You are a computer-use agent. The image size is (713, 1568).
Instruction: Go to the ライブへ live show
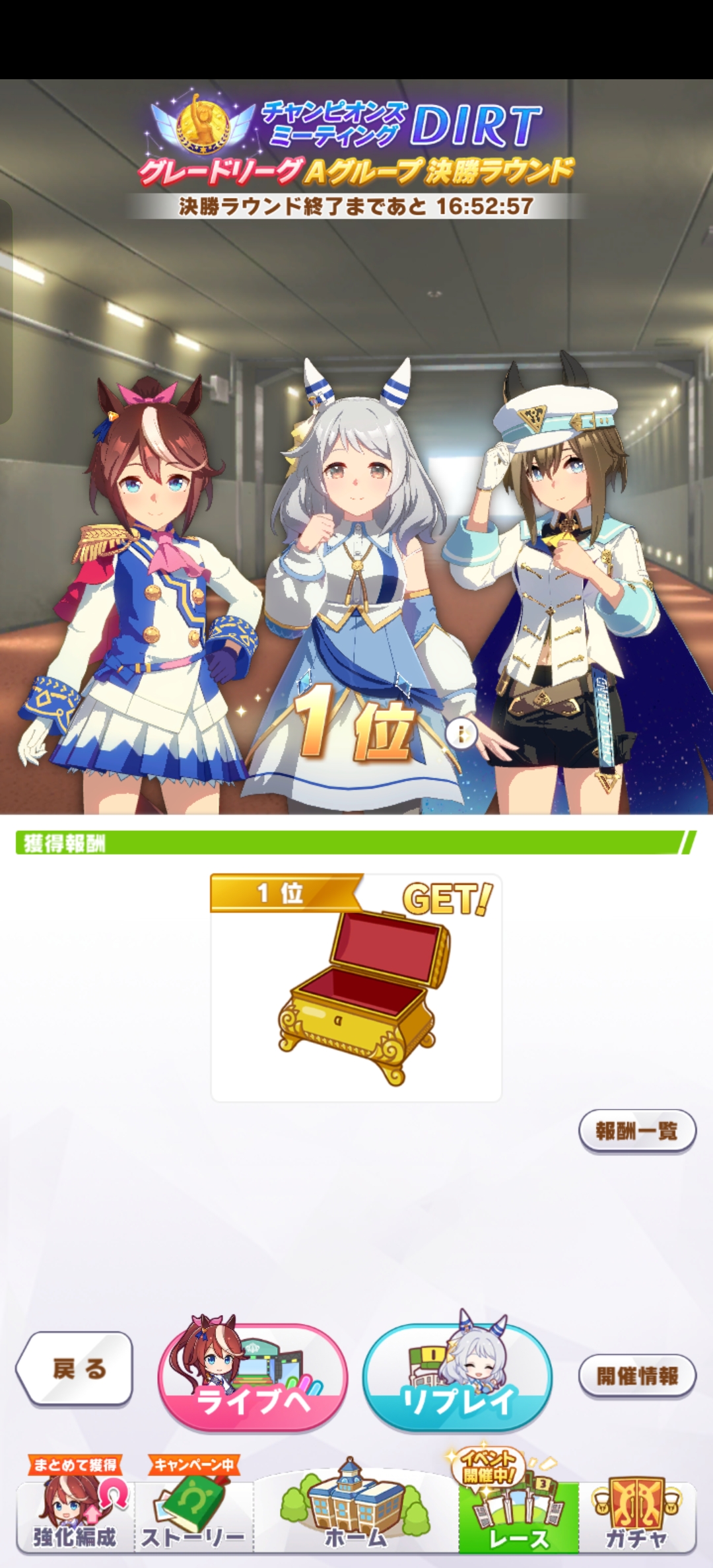point(253,1377)
